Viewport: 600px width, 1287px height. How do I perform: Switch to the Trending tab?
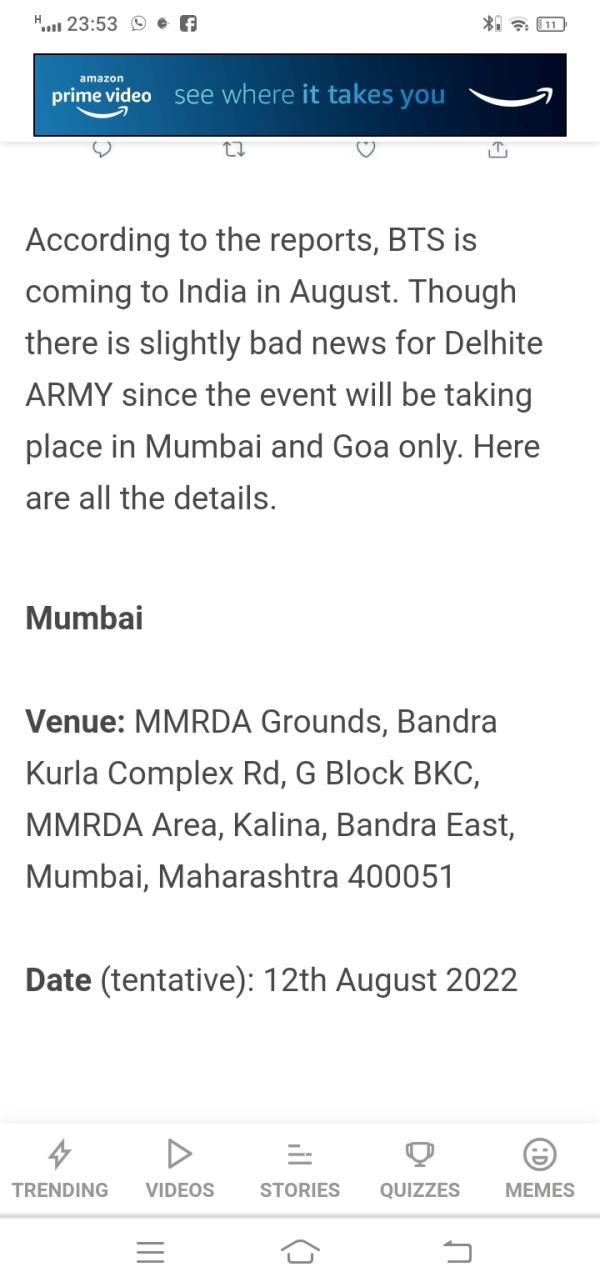click(x=60, y=1168)
